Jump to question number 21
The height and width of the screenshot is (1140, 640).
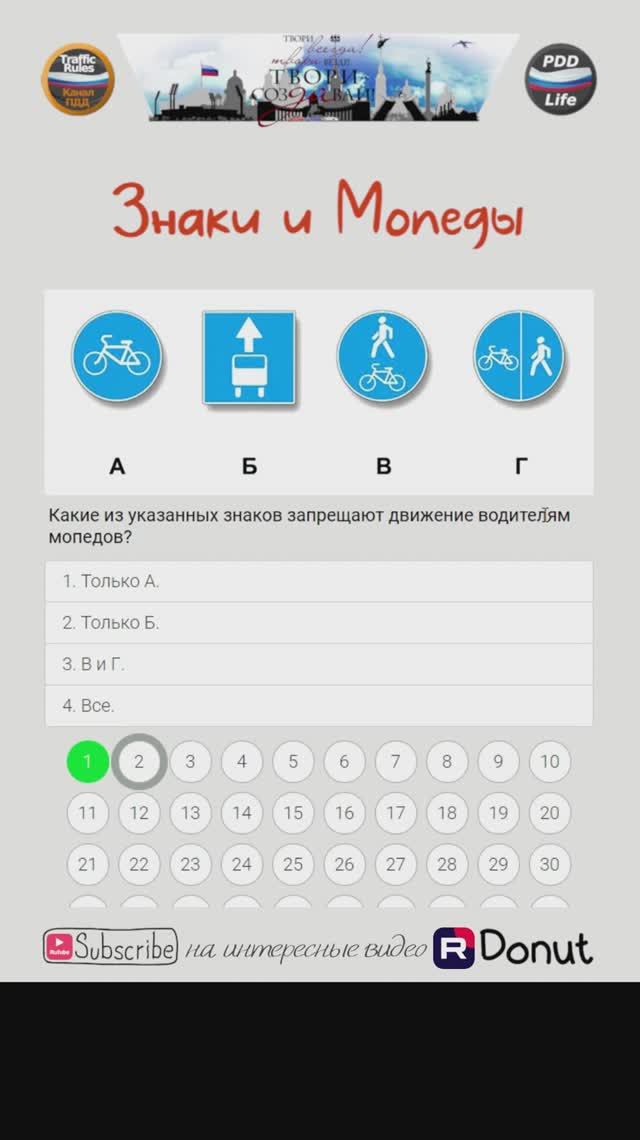(x=87, y=864)
